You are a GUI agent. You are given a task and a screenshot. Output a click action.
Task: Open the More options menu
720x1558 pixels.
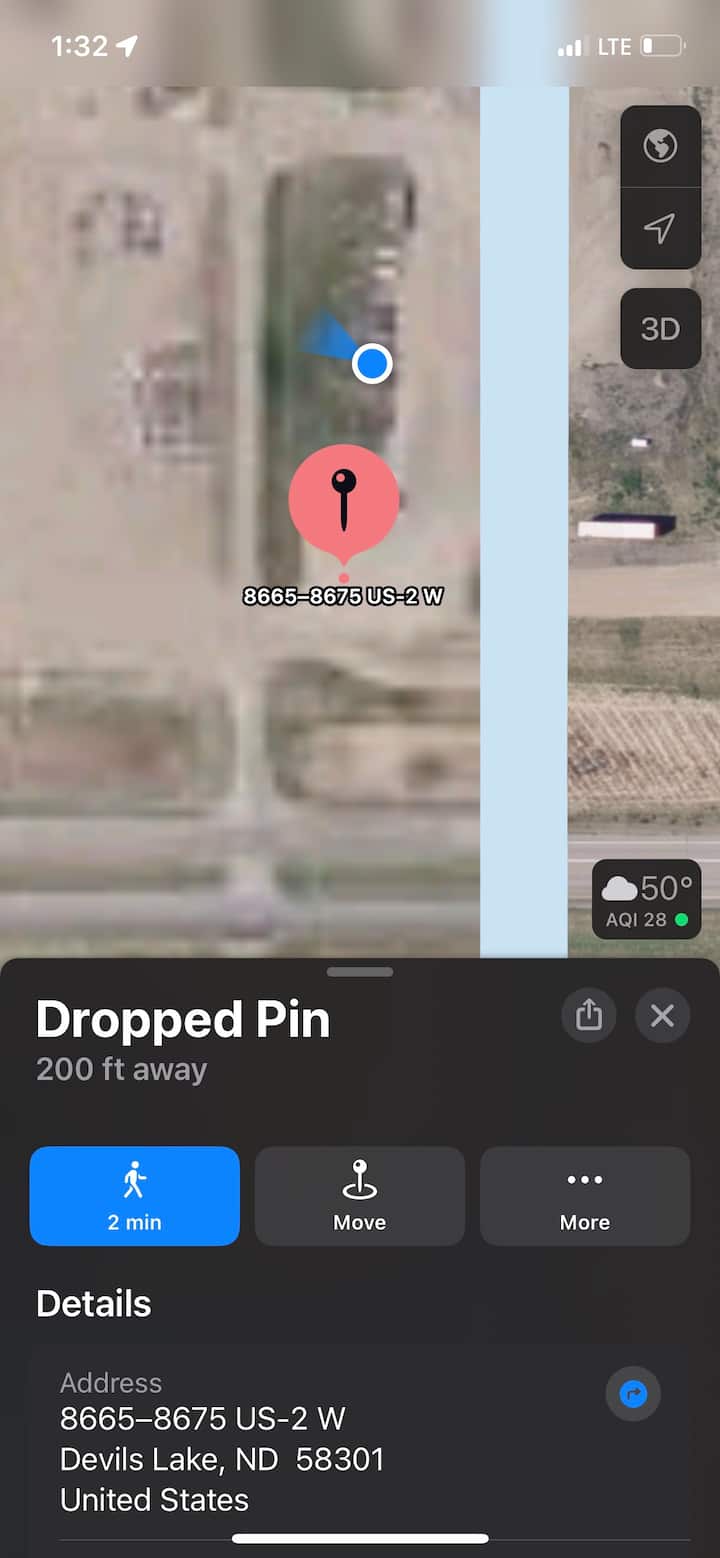tap(585, 1195)
